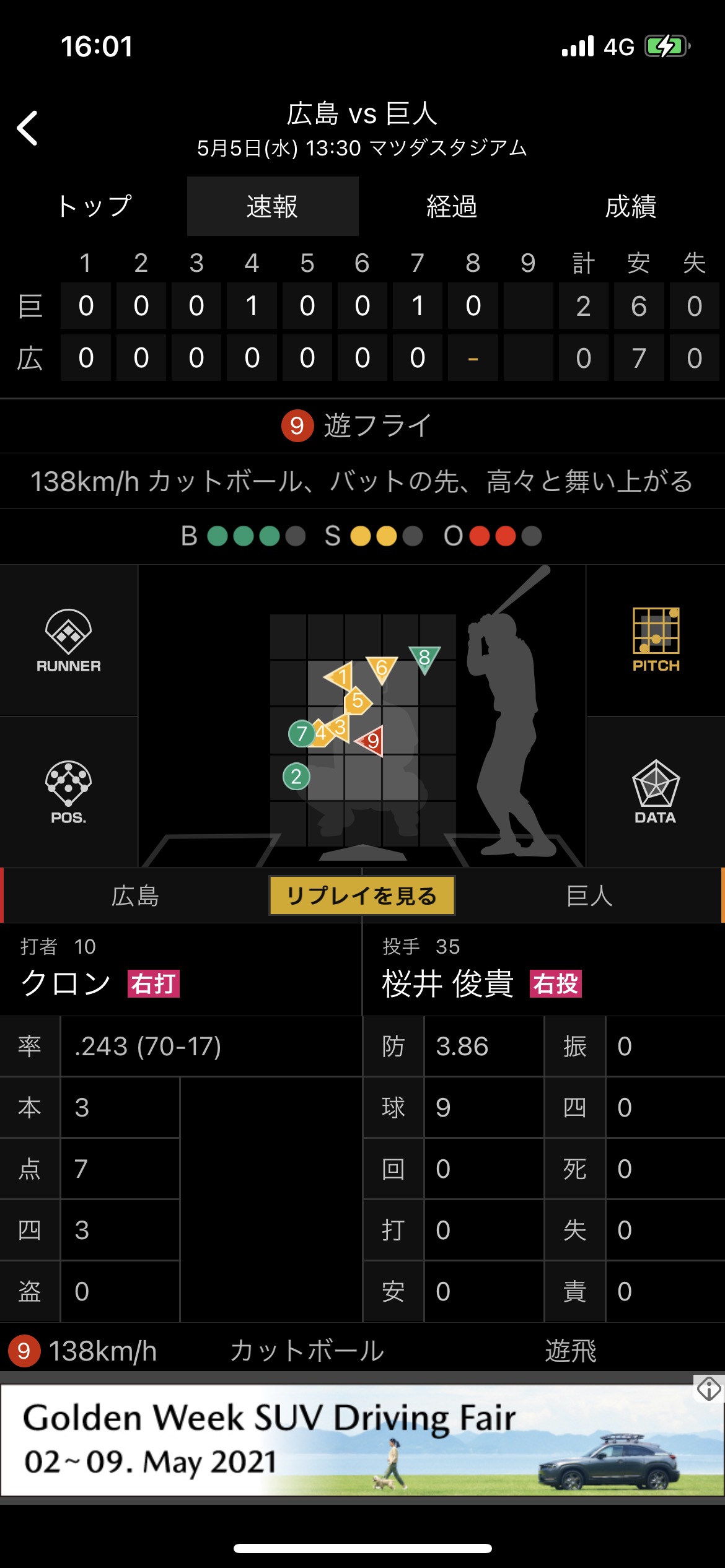The width and height of the screenshot is (725, 1568).
Task: Select the 巨人 team tab
Action: 589,895
